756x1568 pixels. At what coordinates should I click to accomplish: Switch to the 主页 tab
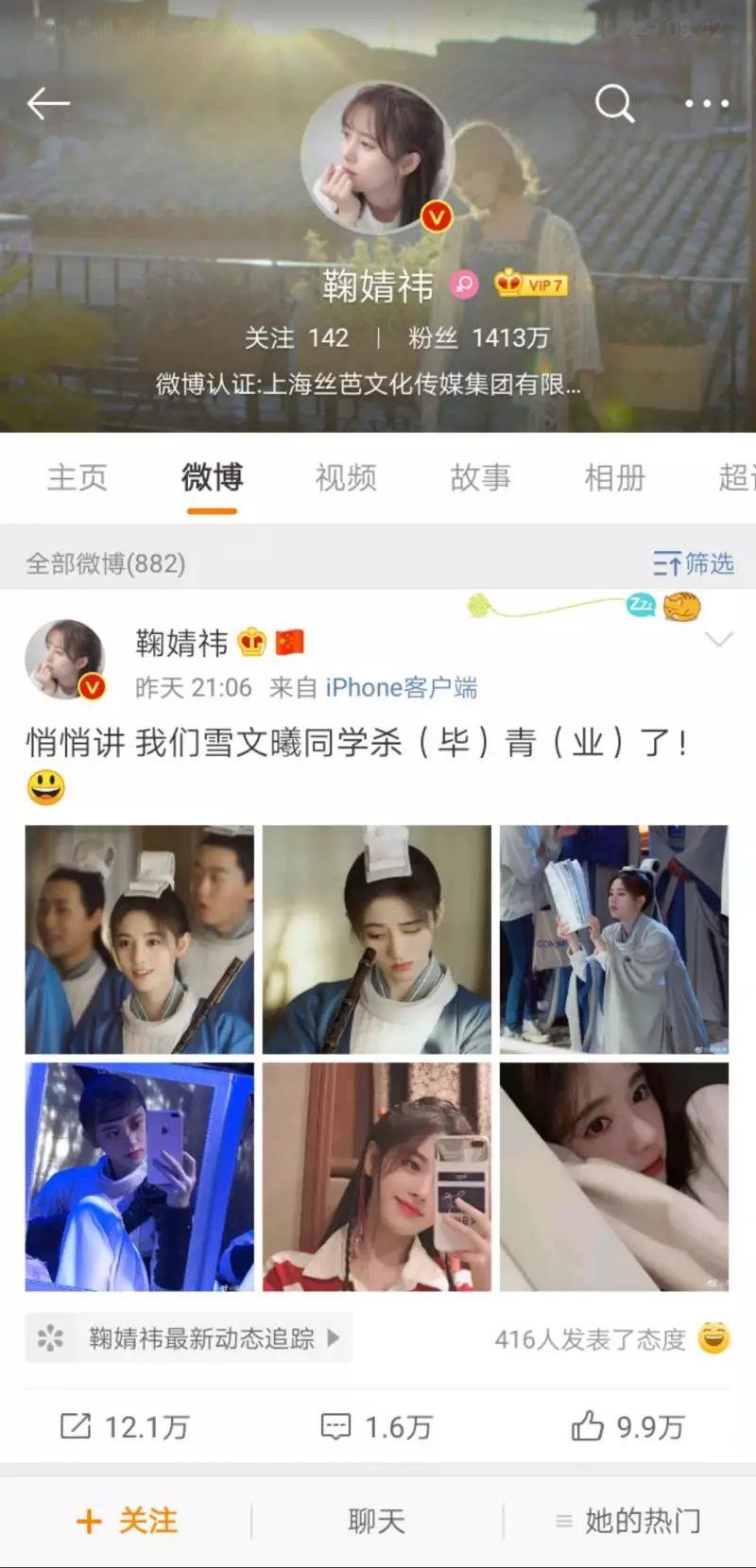coord(77,477)
